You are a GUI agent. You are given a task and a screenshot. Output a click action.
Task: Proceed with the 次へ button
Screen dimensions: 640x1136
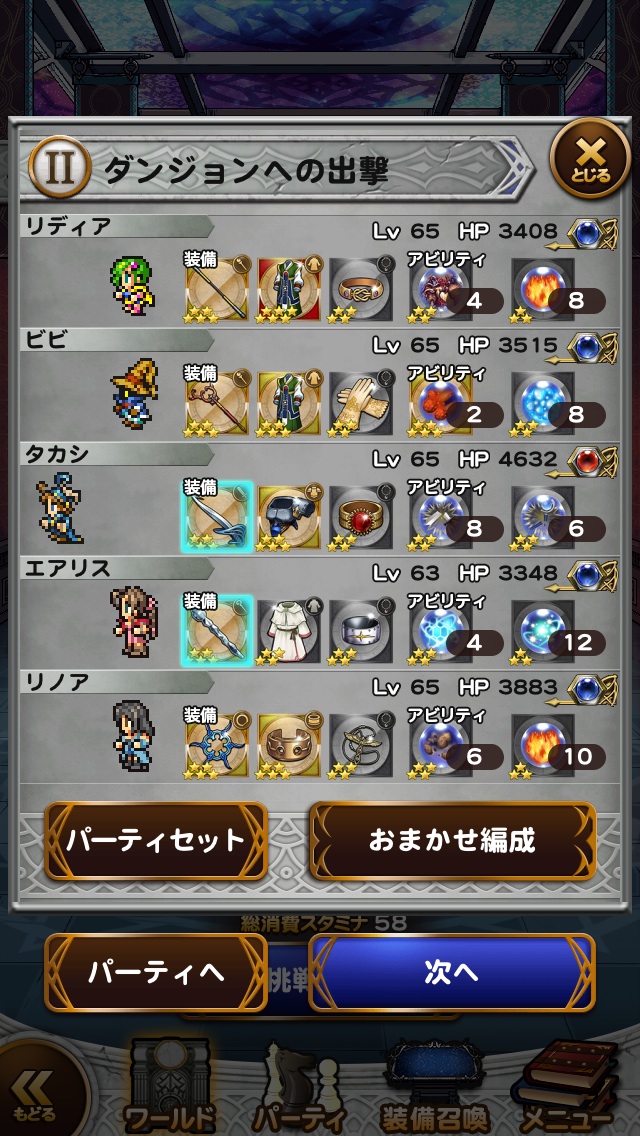(x=452, y=973)
